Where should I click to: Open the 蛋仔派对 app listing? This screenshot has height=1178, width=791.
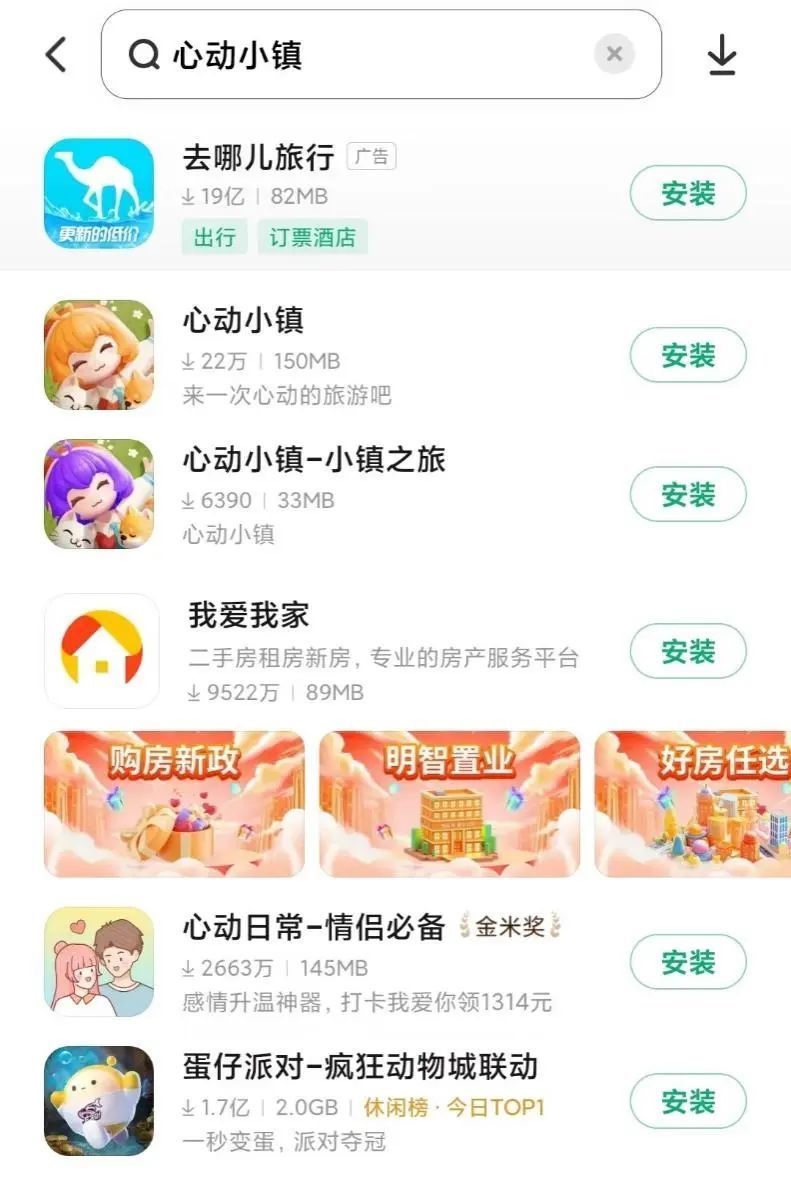(360, 1066)
